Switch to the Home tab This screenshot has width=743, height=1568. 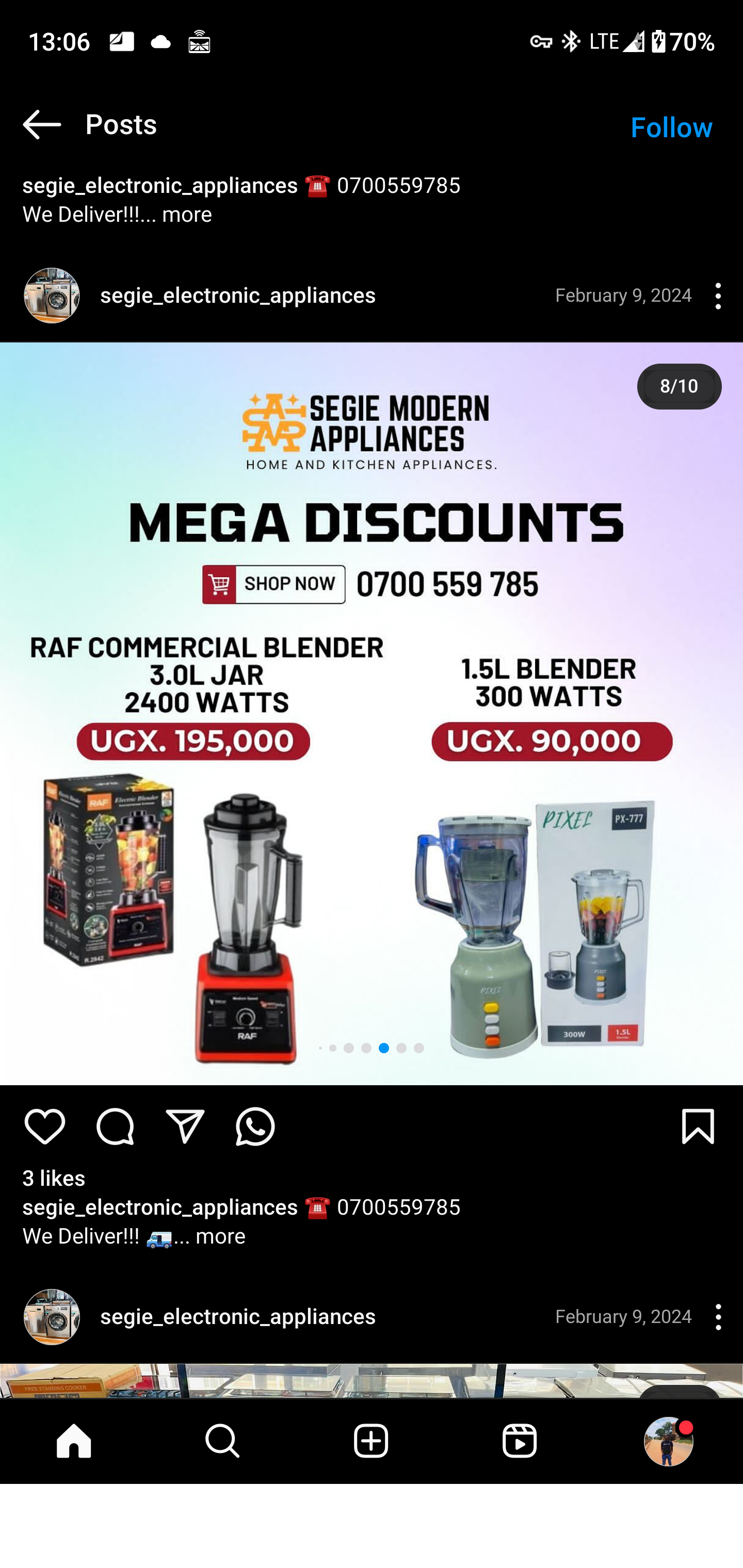point(74,1441)
